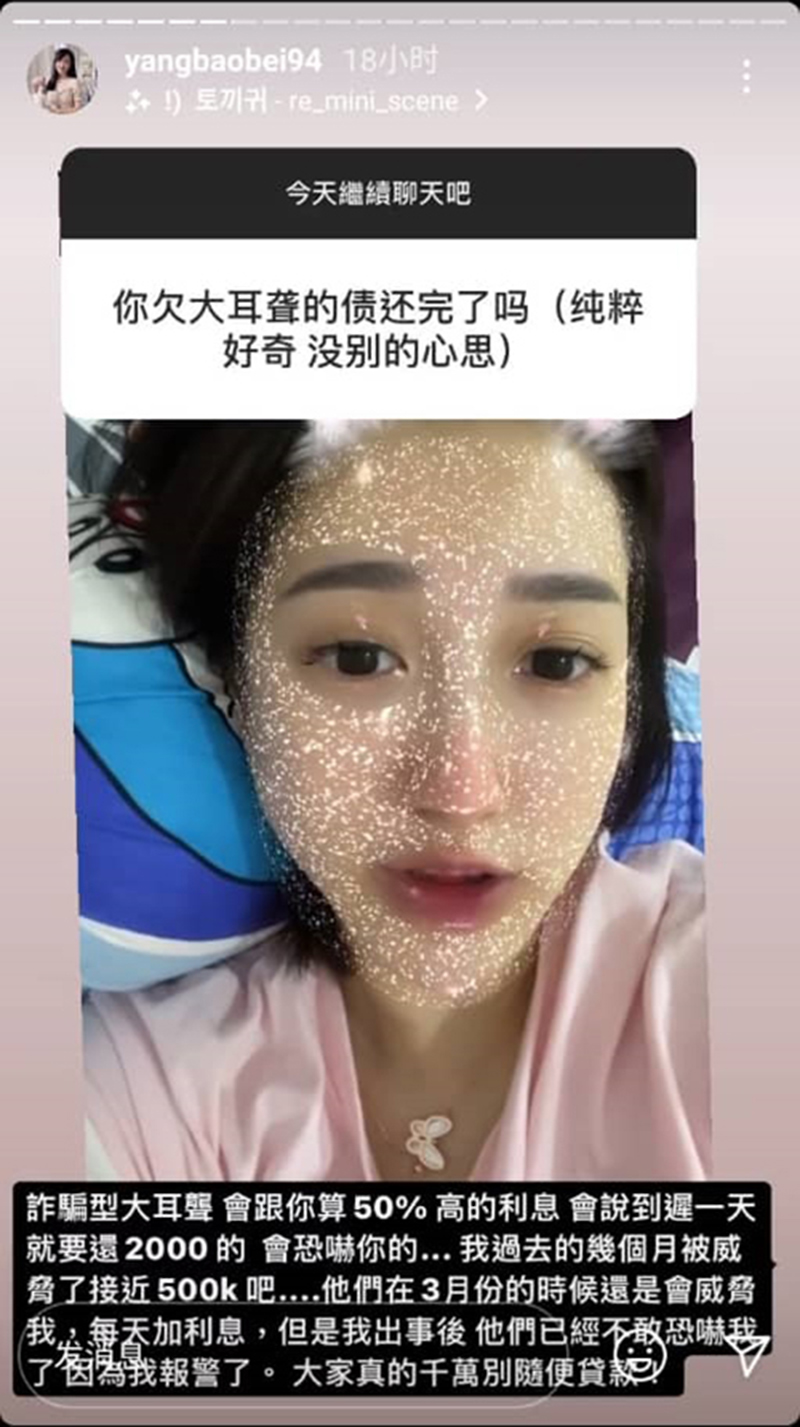
Task: Open the story overflow menu
Action: click(746, 77)
